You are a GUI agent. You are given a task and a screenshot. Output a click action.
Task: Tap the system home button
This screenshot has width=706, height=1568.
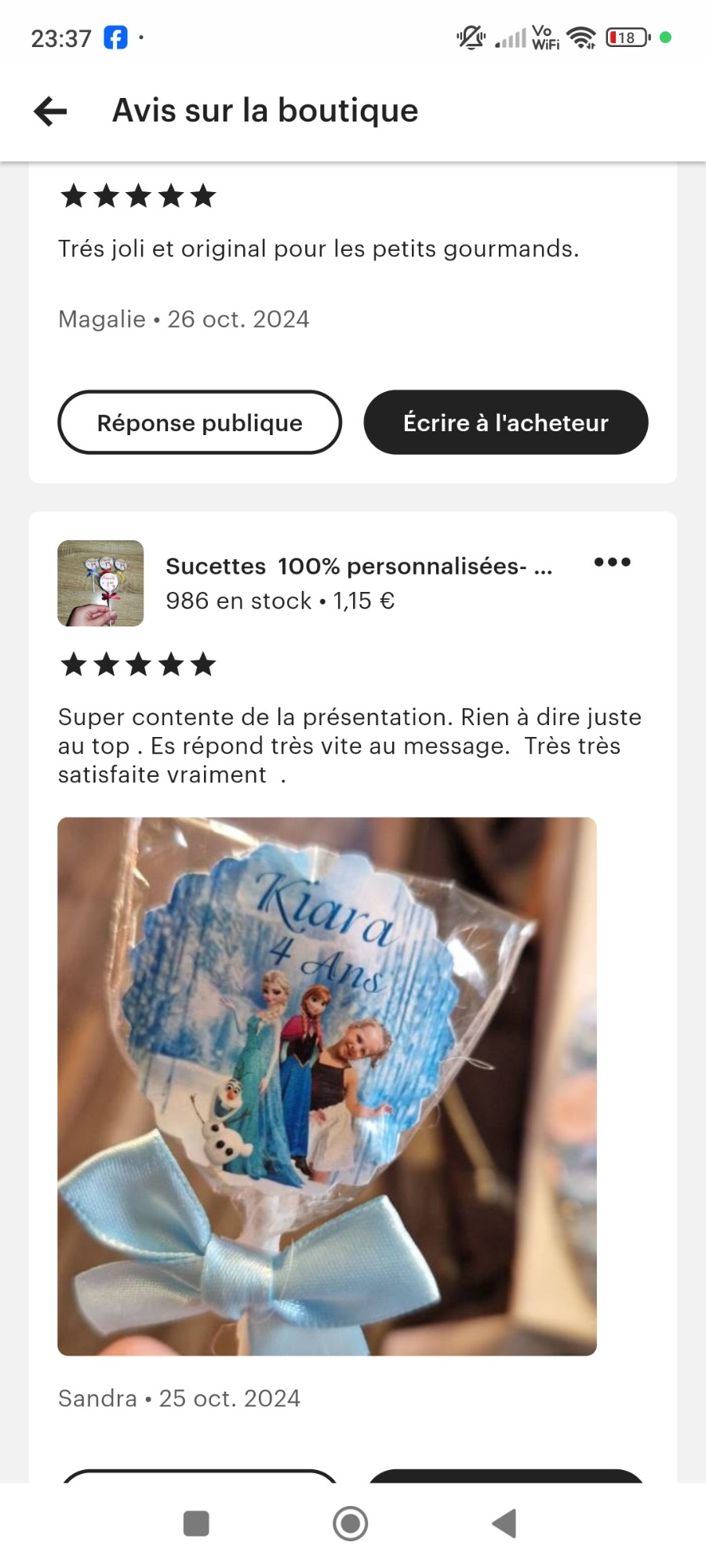click(351, 1524)
